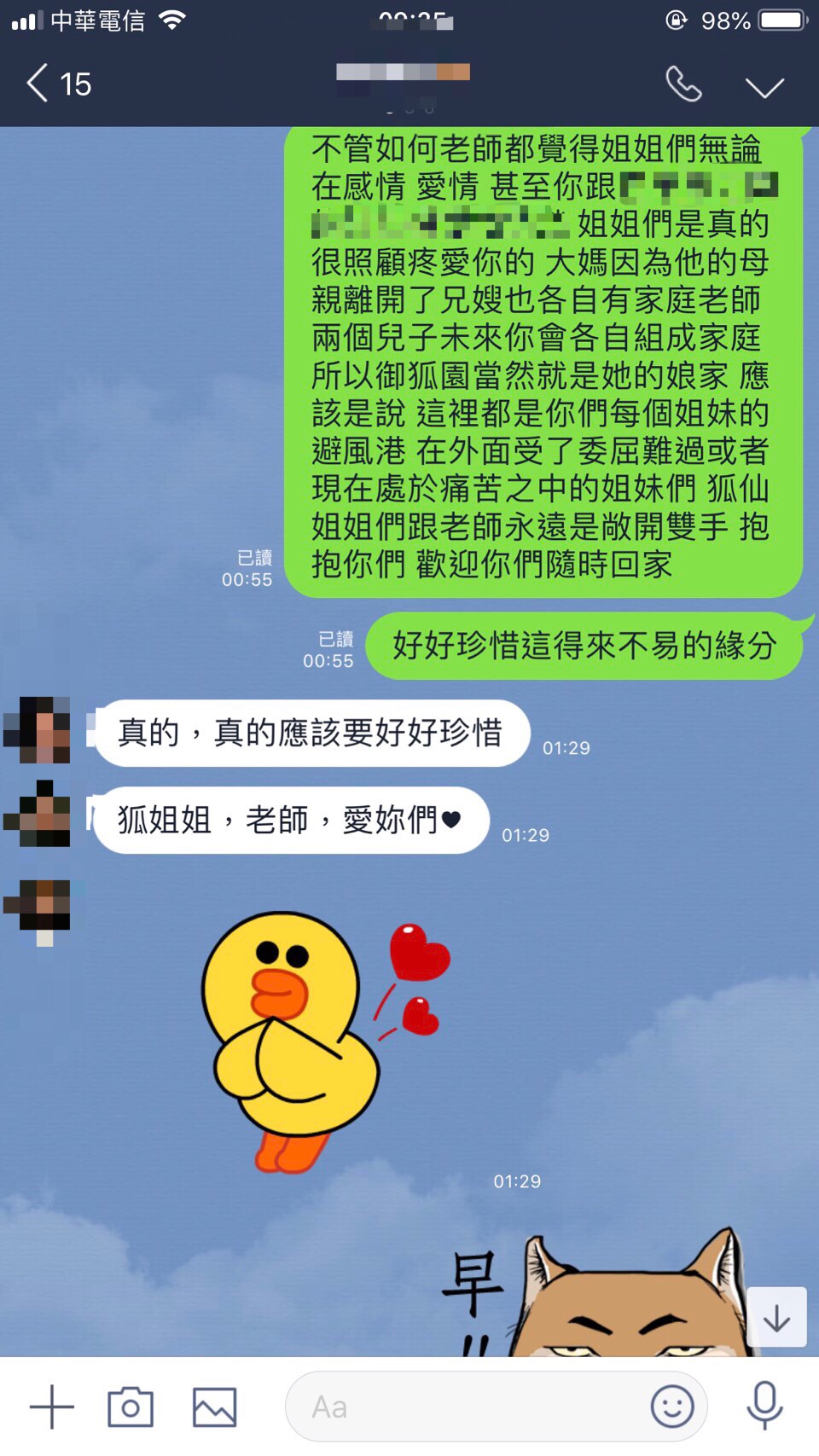Open the plus attachment menu

(52, 1407)
